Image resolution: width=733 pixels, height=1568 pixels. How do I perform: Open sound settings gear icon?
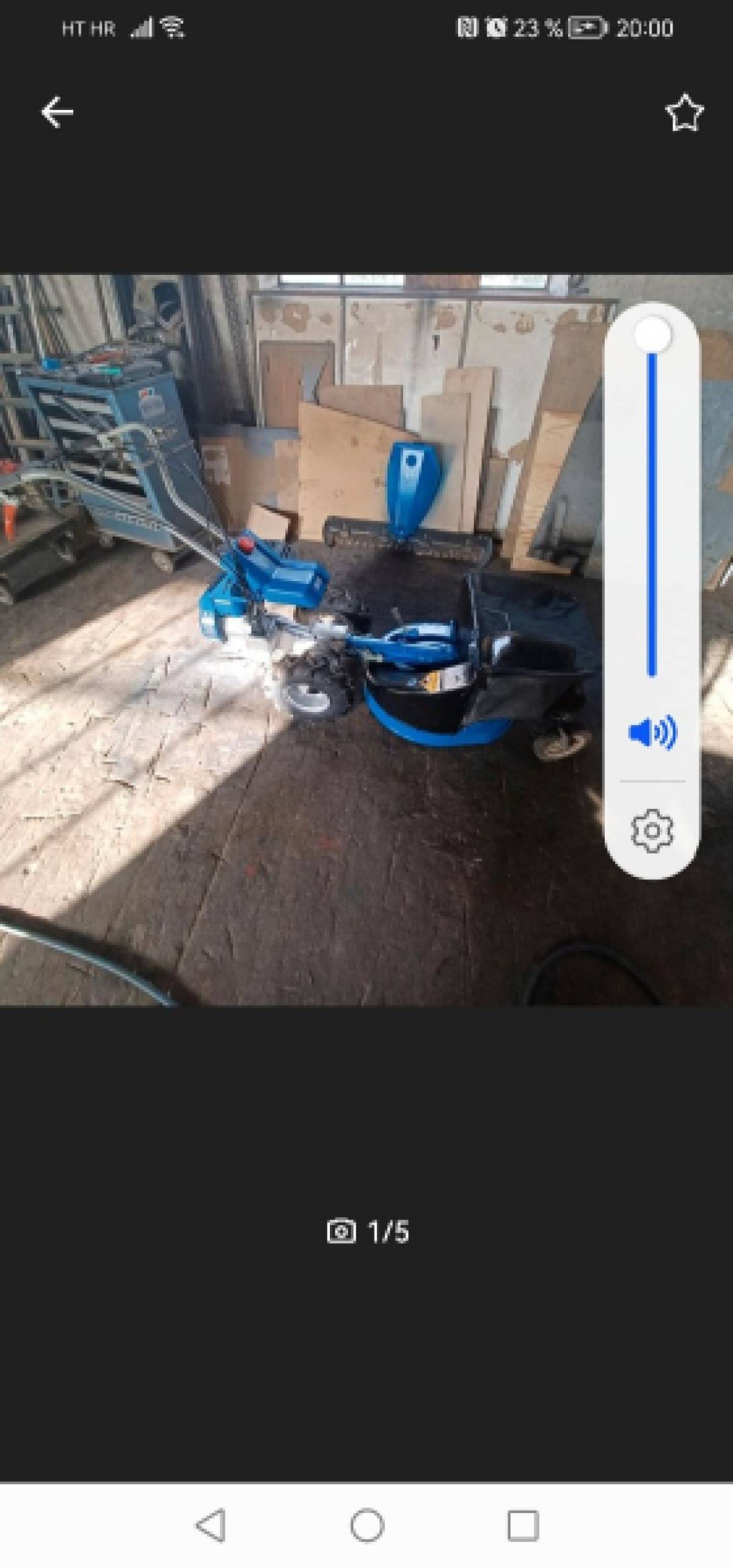[x=652, y=831]
